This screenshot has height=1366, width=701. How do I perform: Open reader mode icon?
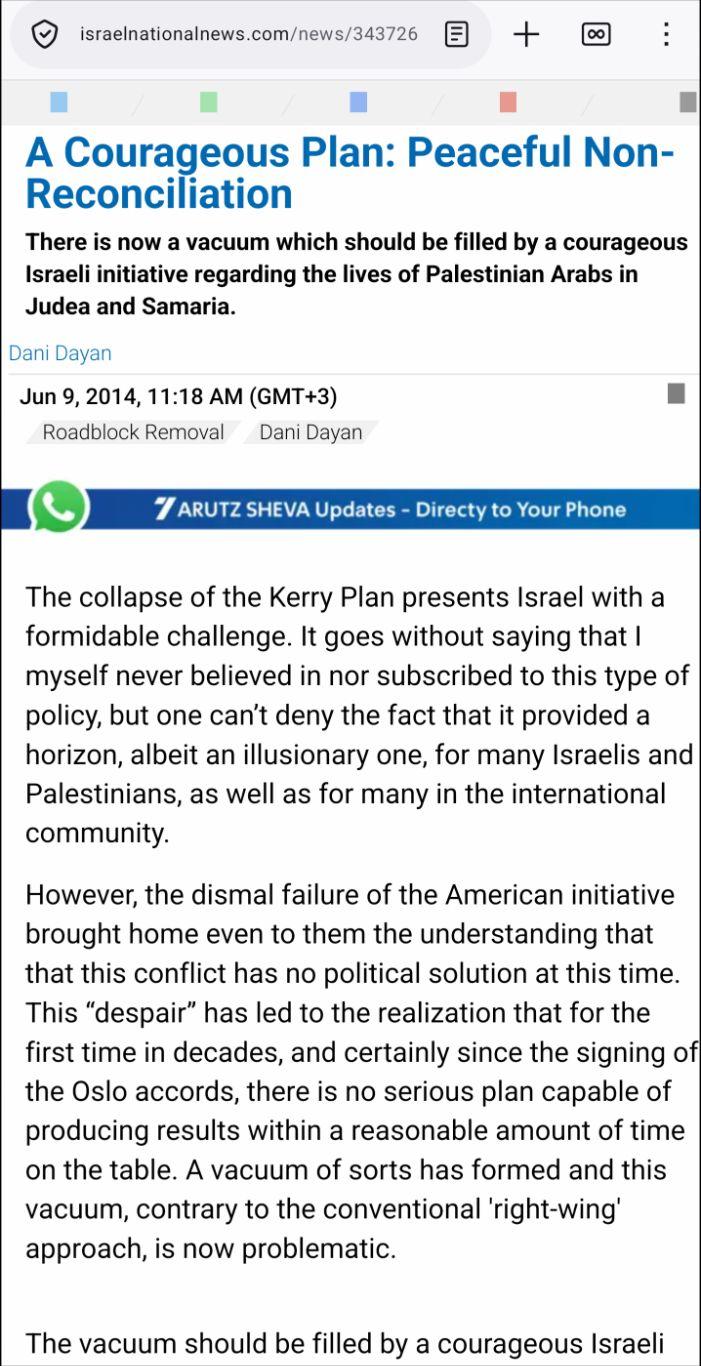[456, 35]
